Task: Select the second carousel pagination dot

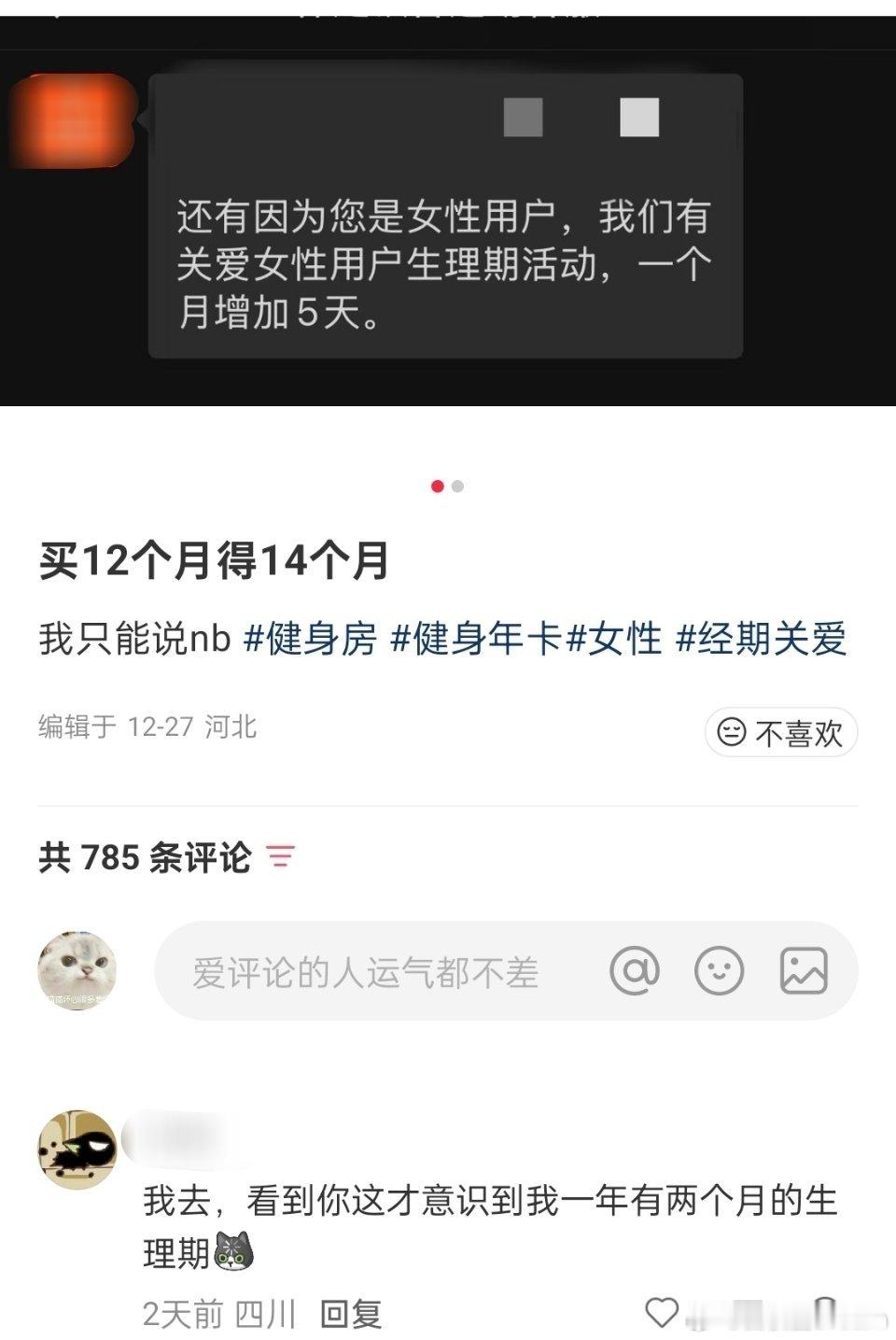Action: click(457, 487)
